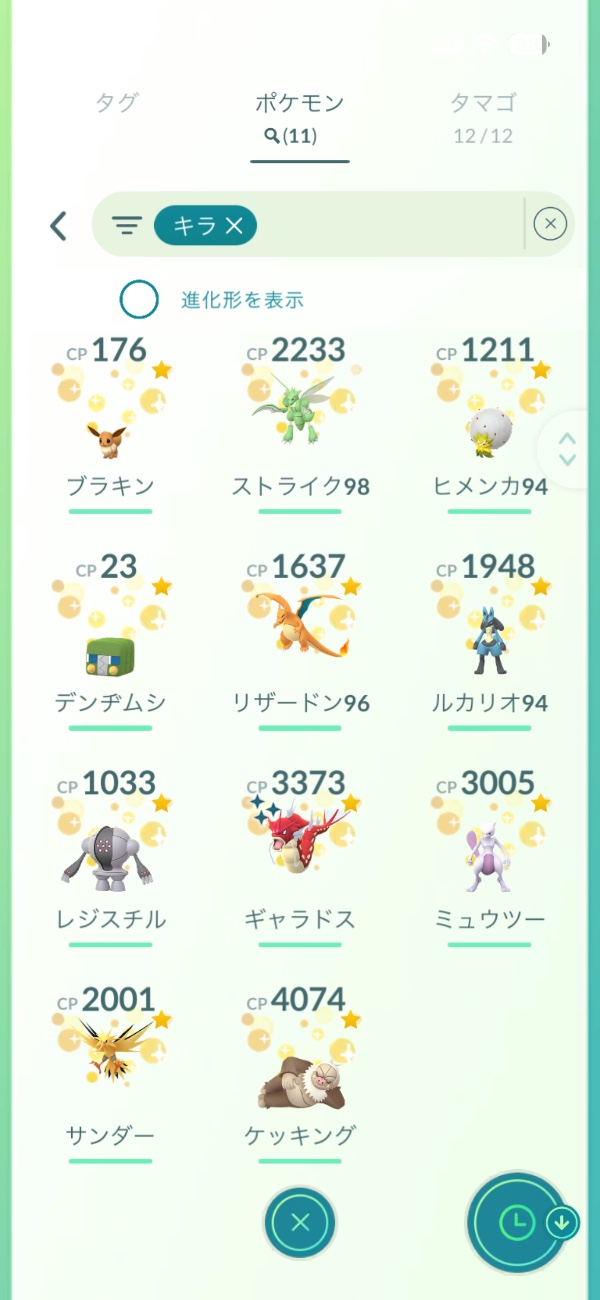
Task: Enable 進化形を表示 option
Action: (139, 299)
